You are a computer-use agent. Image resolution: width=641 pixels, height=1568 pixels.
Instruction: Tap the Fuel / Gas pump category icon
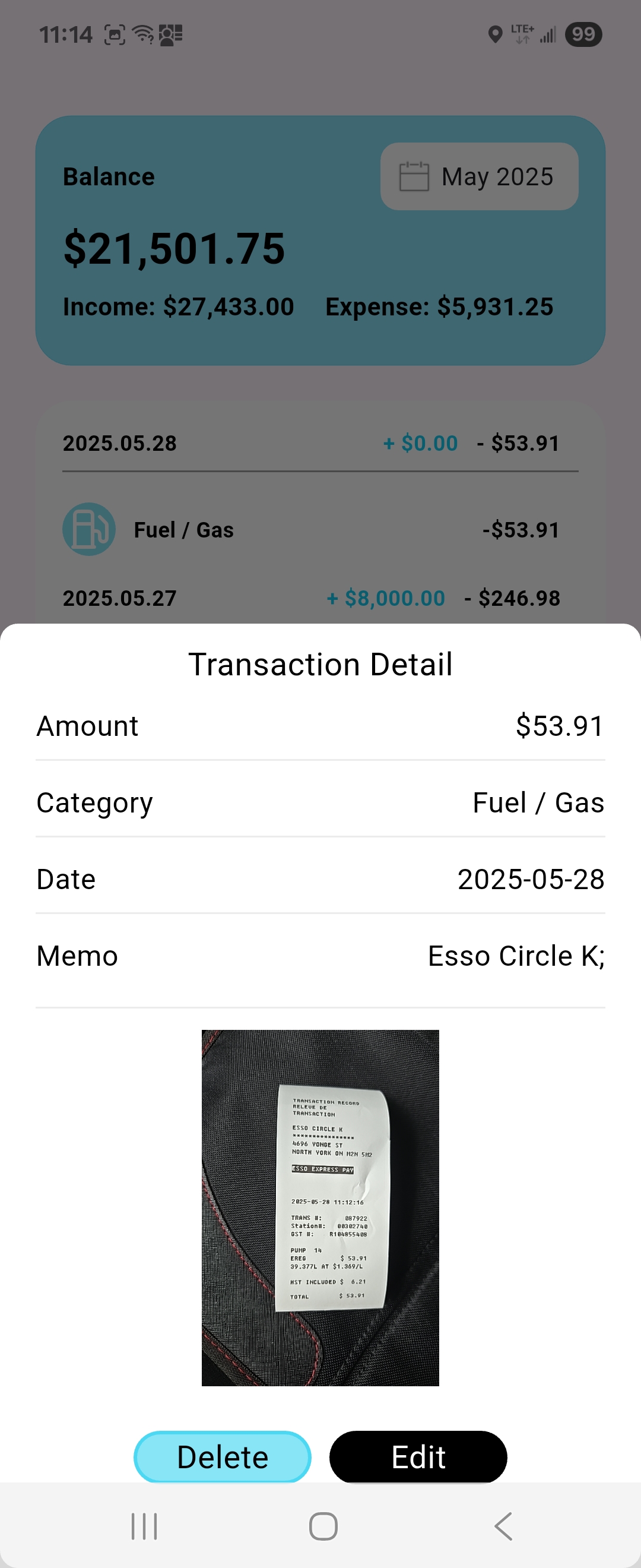90,529
